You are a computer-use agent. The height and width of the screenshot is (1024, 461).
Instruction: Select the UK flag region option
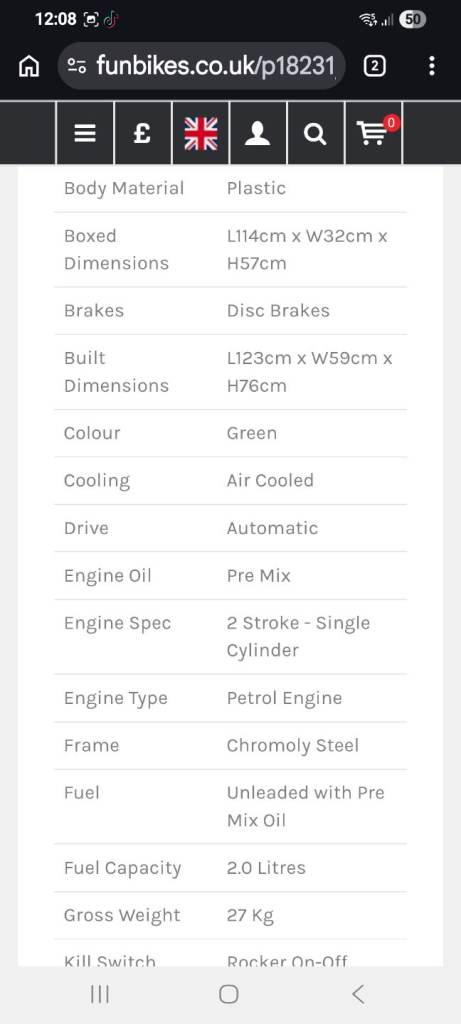tap(200, 133)
